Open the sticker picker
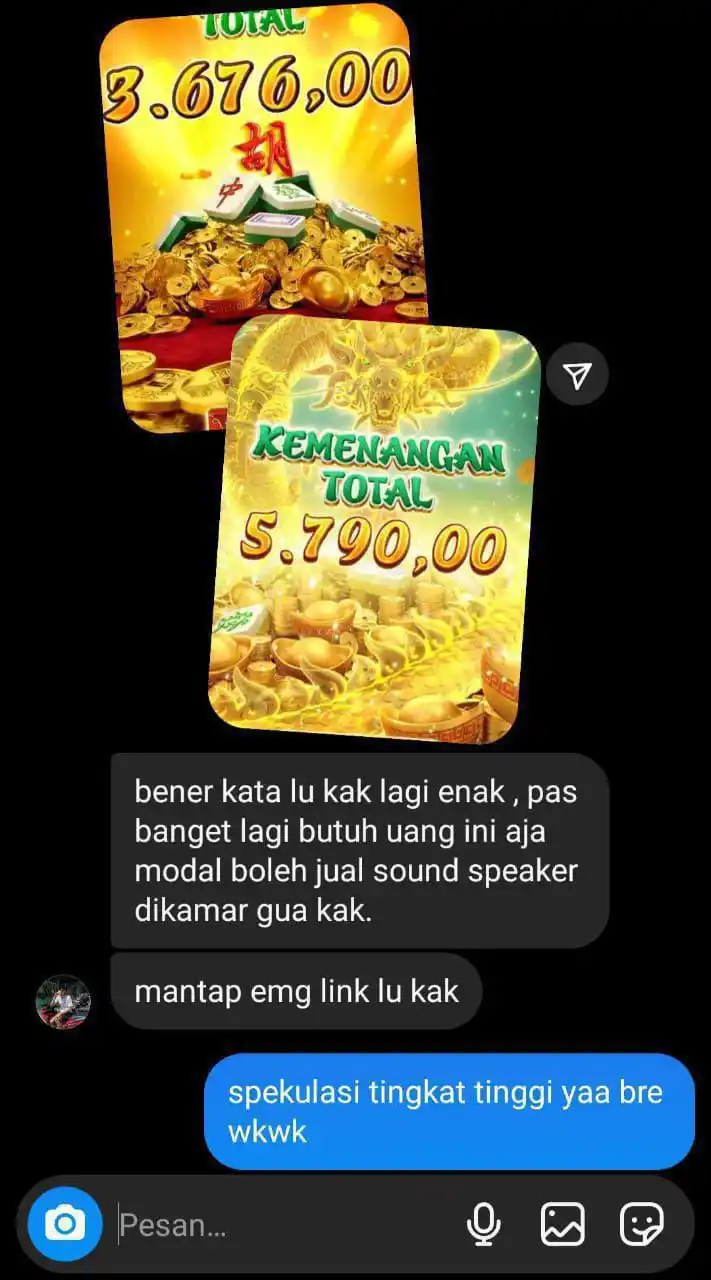 [x=641, y=1224]
